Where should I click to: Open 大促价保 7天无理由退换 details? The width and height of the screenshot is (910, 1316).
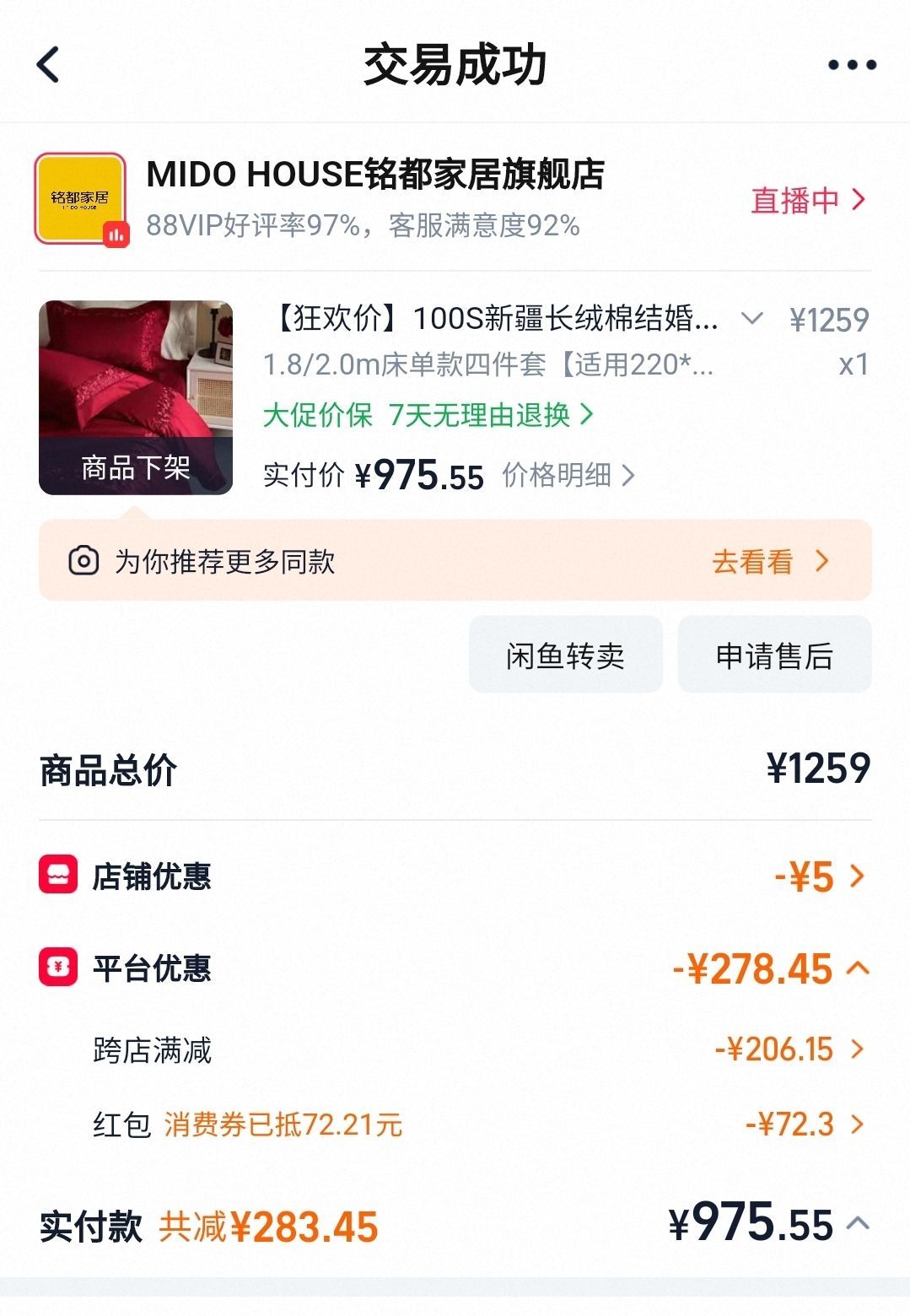click(428, 415)
